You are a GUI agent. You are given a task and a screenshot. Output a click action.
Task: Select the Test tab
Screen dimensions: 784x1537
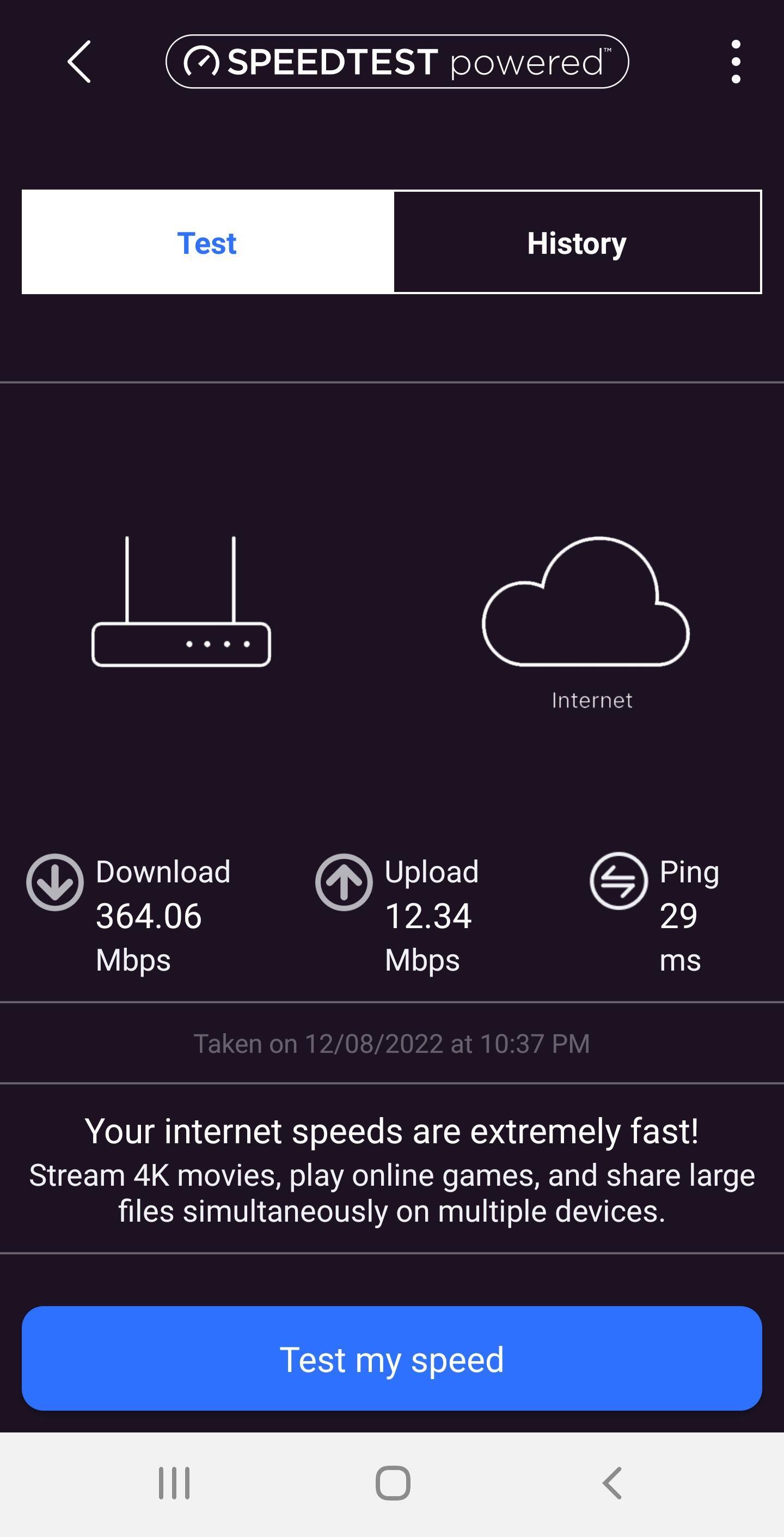pos(207,242)
